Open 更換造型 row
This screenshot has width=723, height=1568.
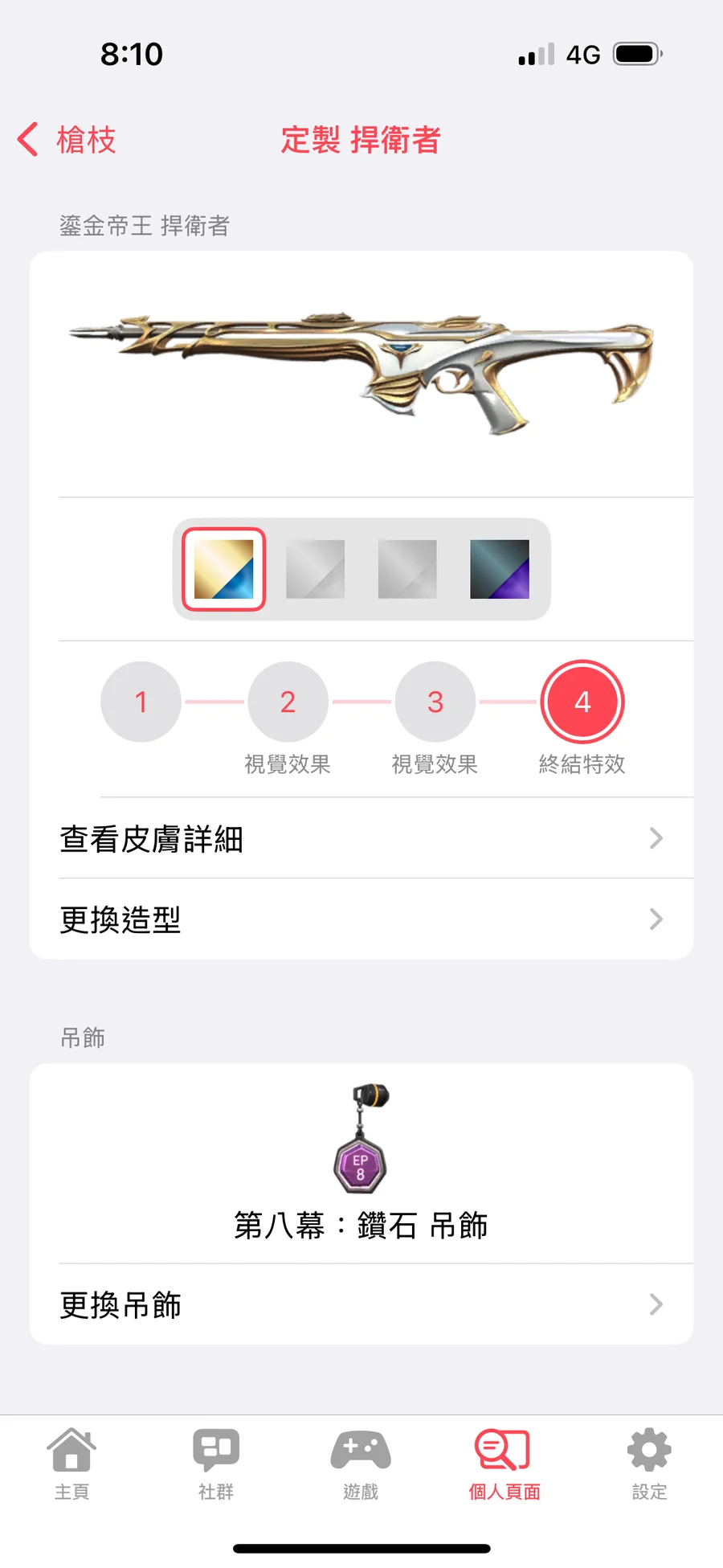point(361,919)
